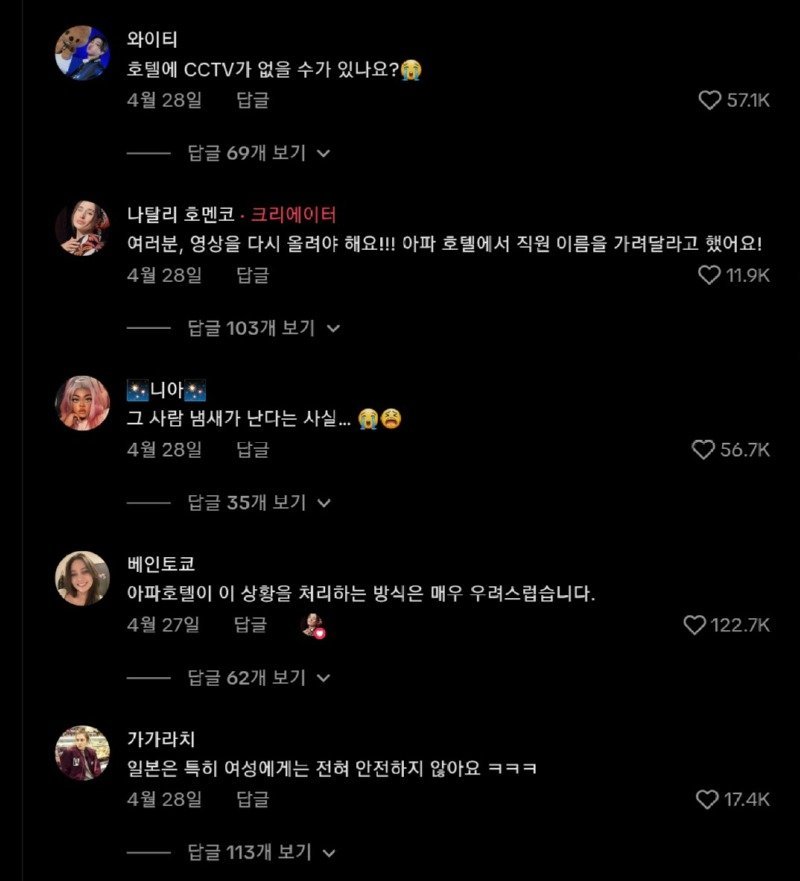Reply to 와이티's comment
Viewport: 800px width, 881px height.
[252, 100]
